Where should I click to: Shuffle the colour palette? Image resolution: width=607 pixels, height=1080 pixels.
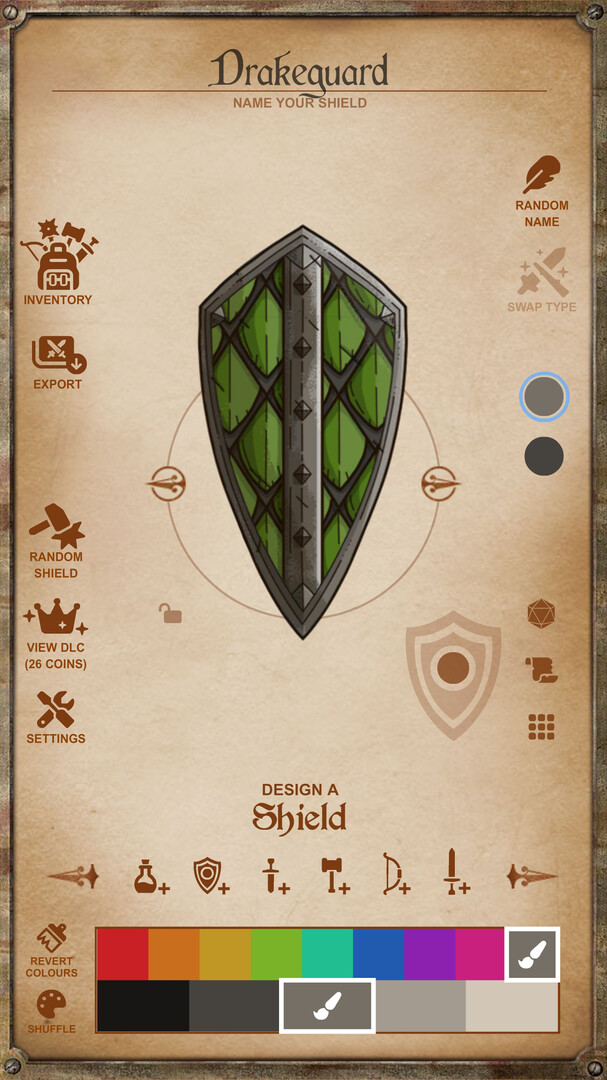(52, 1010)
